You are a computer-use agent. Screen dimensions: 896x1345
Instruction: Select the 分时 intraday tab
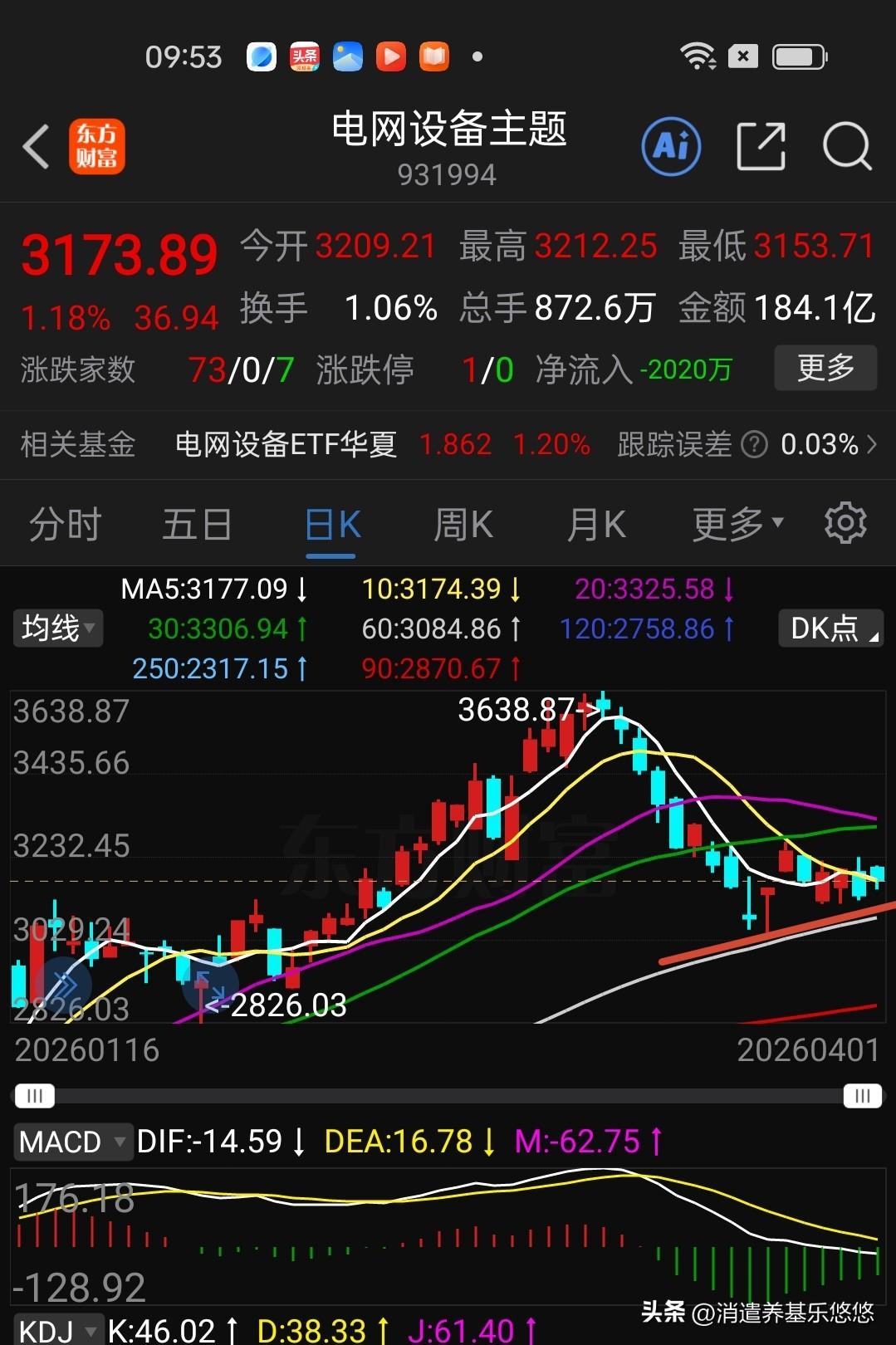click(64, 523)
